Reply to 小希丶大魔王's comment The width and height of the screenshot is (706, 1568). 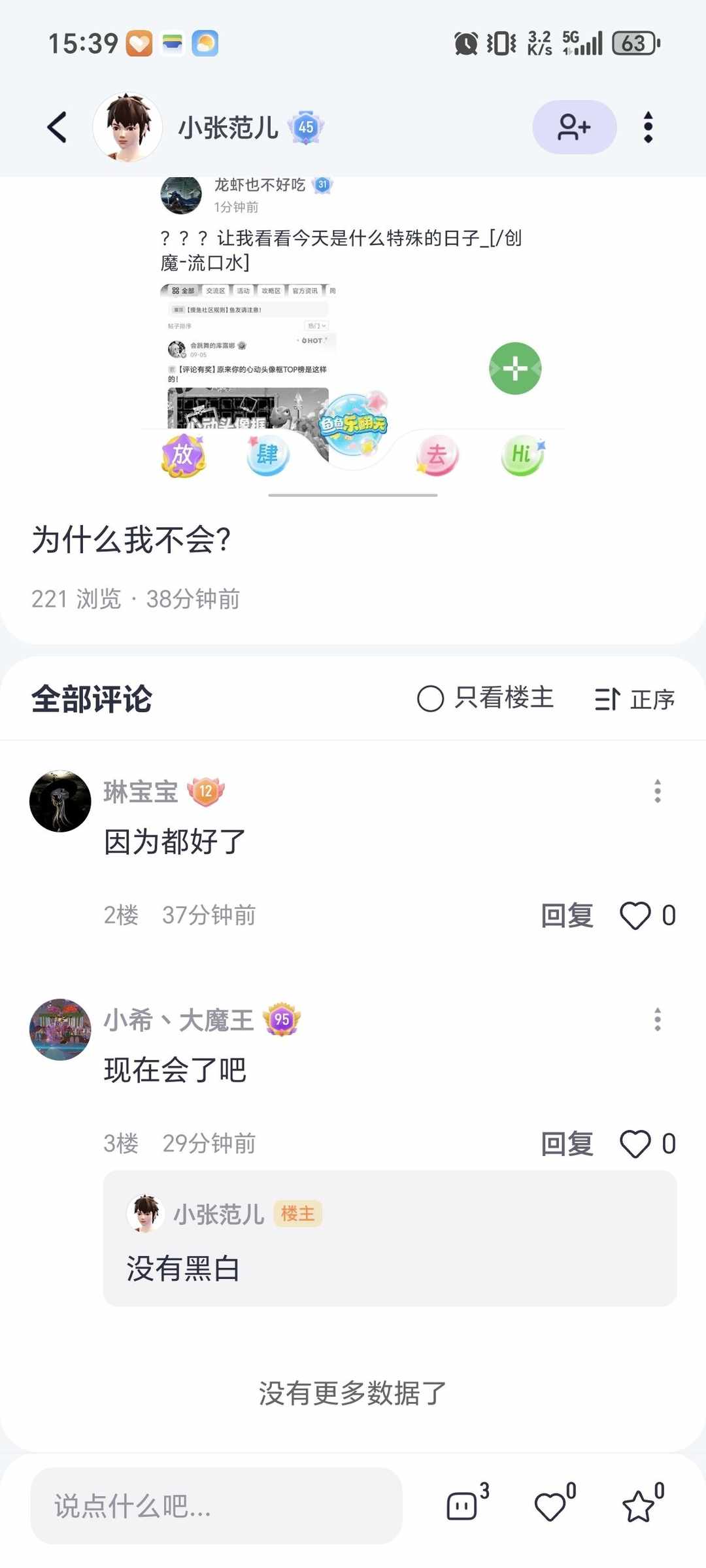point(566,1144)
